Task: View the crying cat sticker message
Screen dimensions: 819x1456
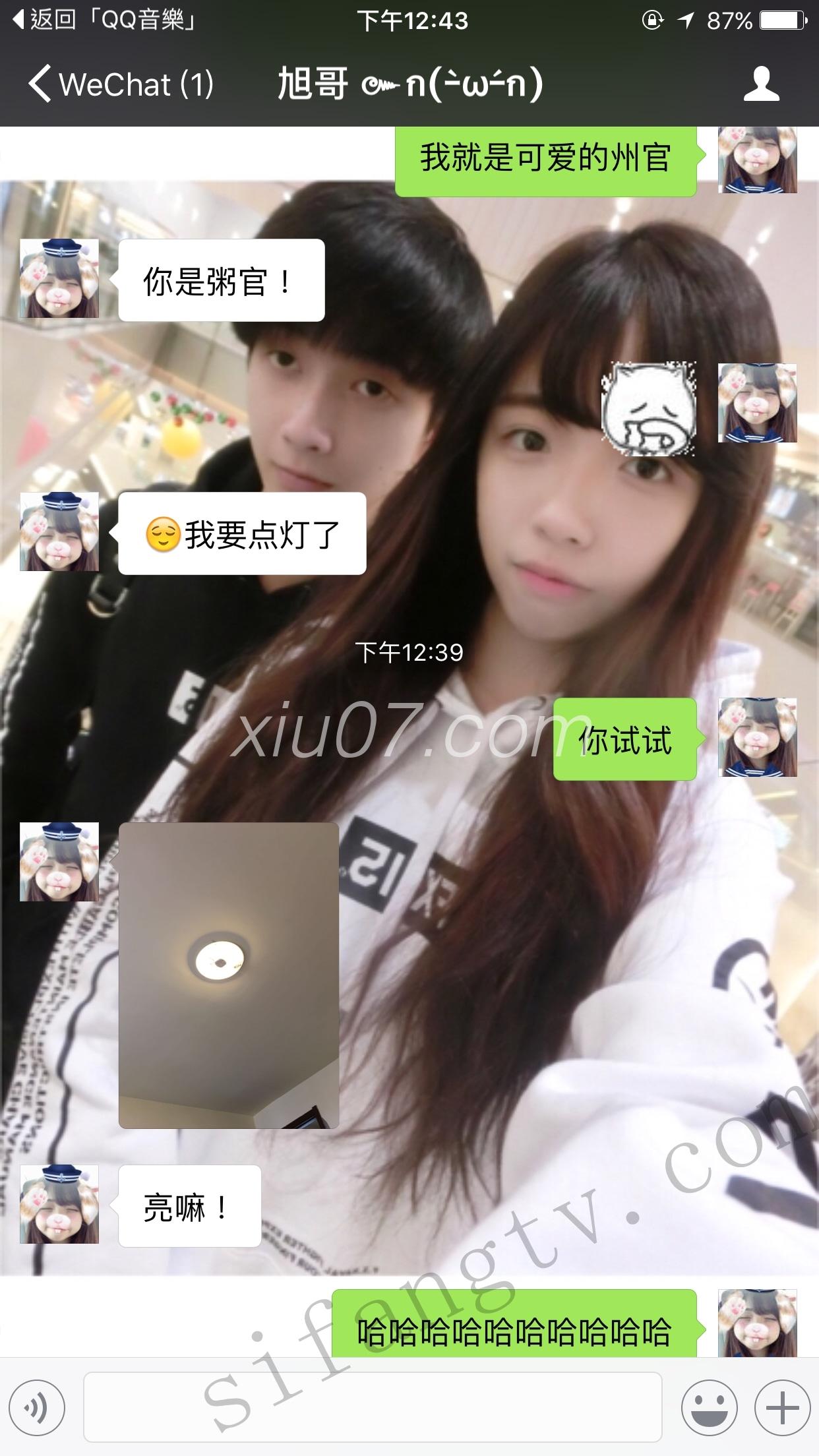Action: pos(649,409)
